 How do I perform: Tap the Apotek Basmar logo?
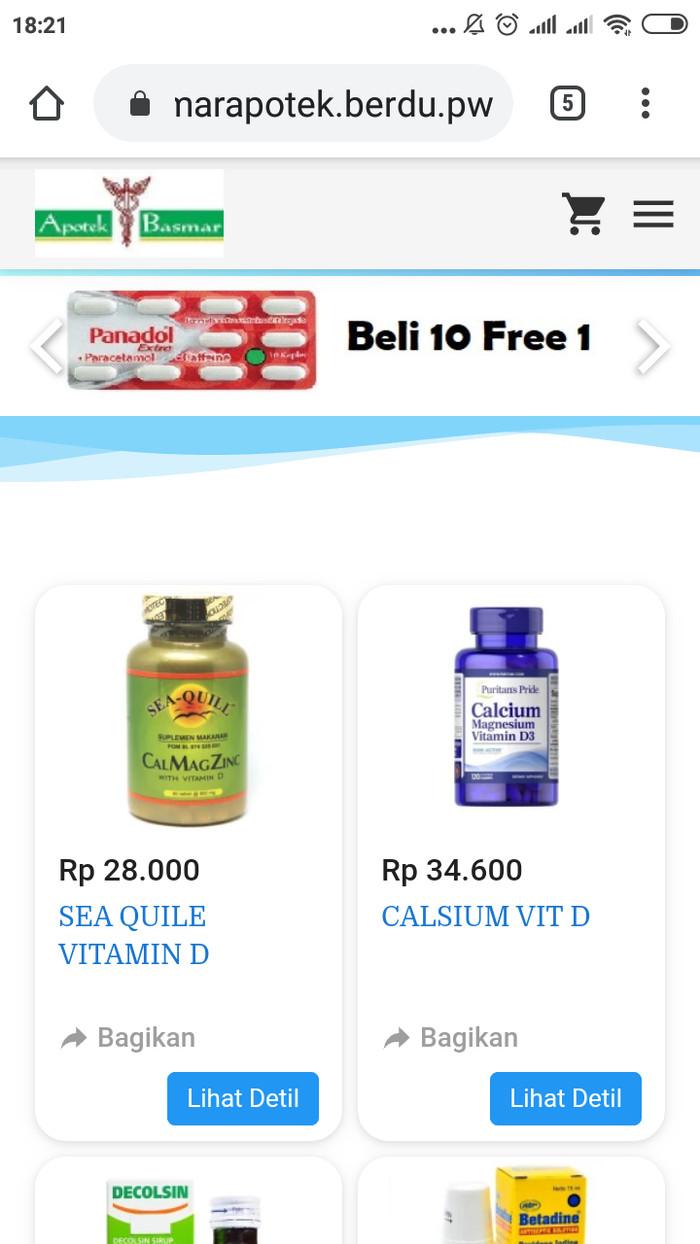(x=129, y=213)
